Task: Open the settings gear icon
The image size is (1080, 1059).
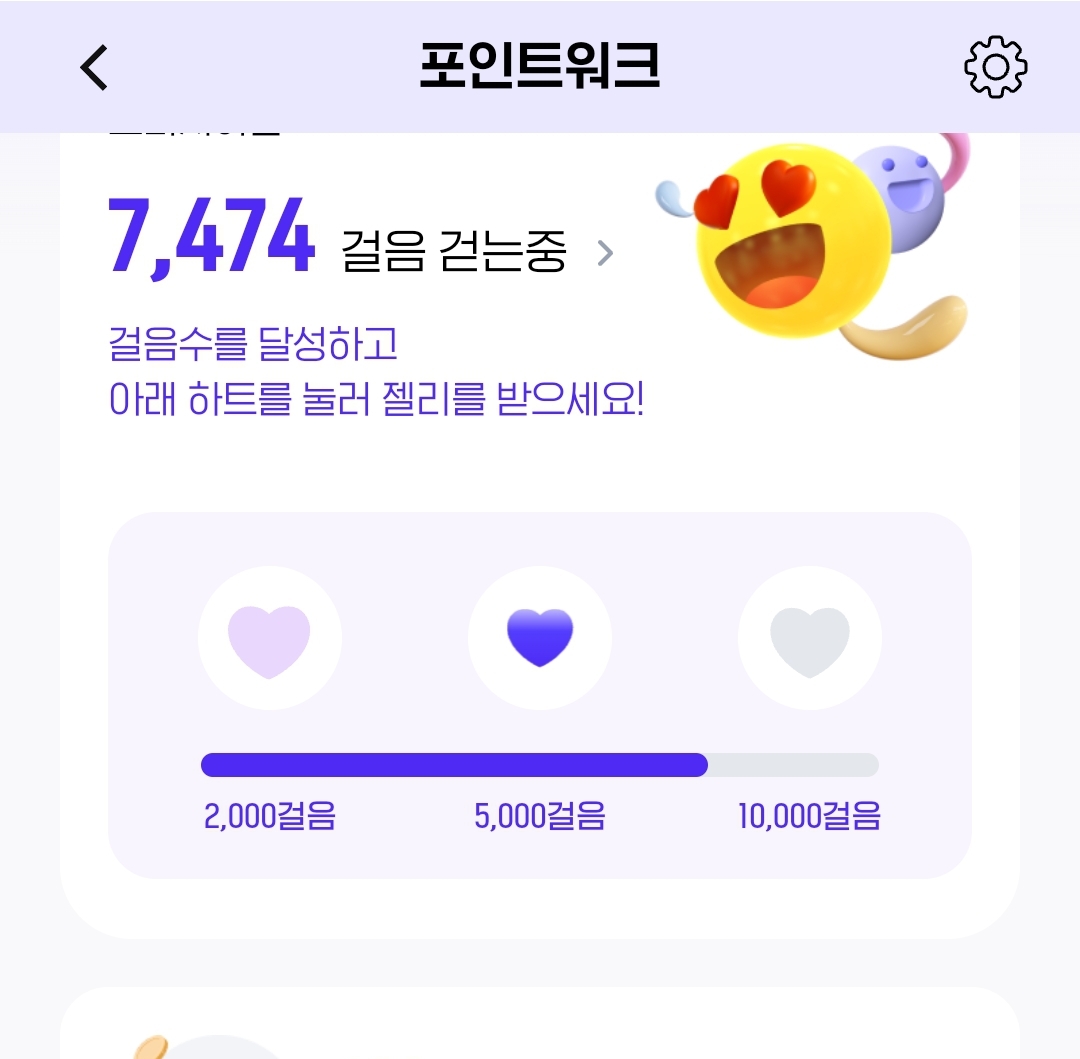Action: [995, 68]
